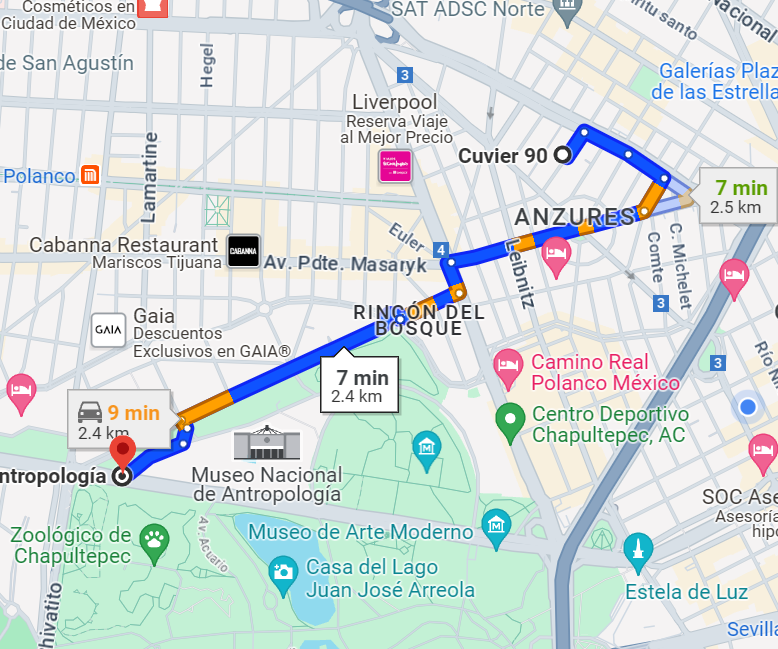Open the Estela de Luz monument pin

click(638, 553)
